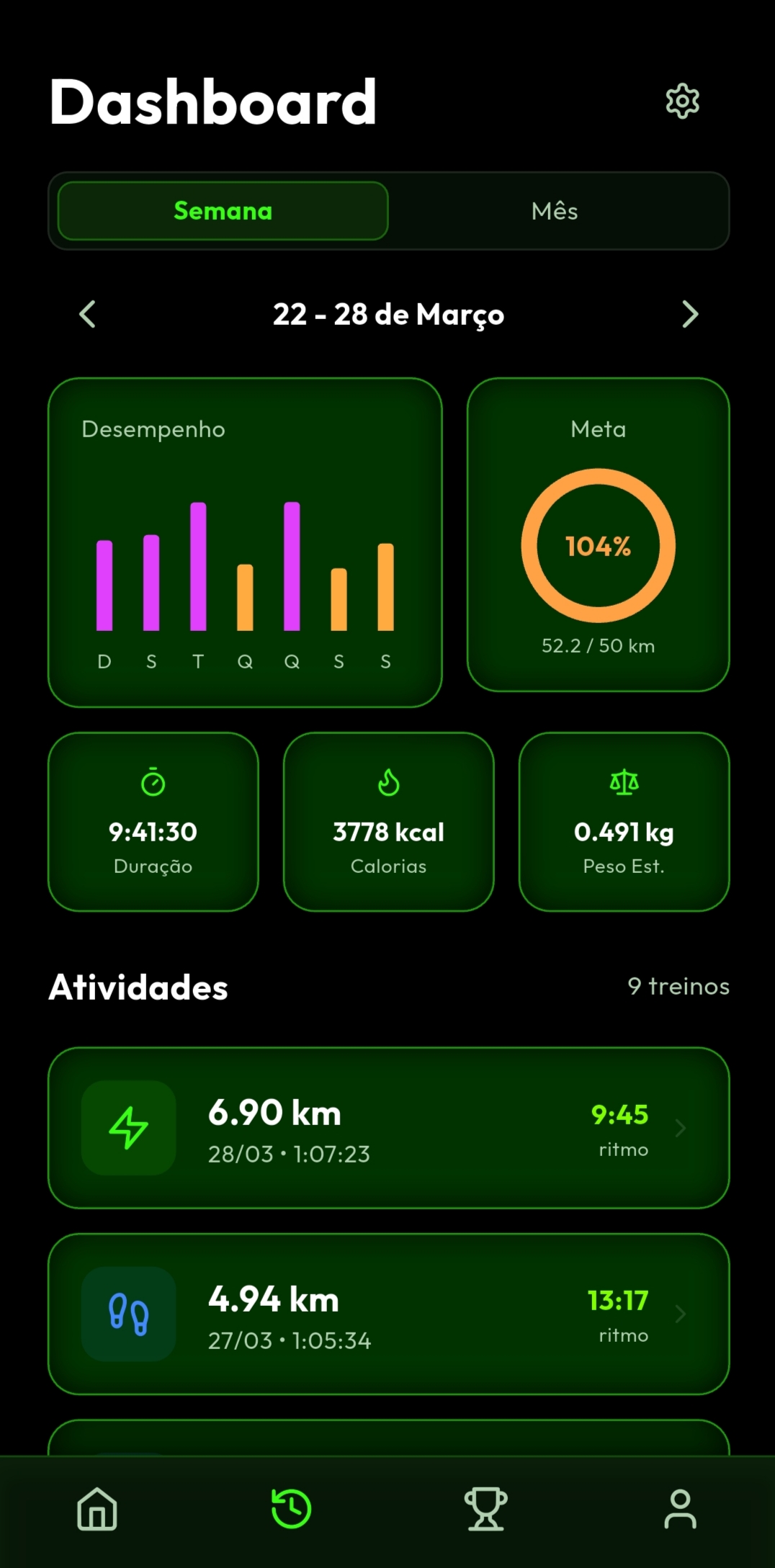Select the lightning bolt activity icon

pos(128,1128)
